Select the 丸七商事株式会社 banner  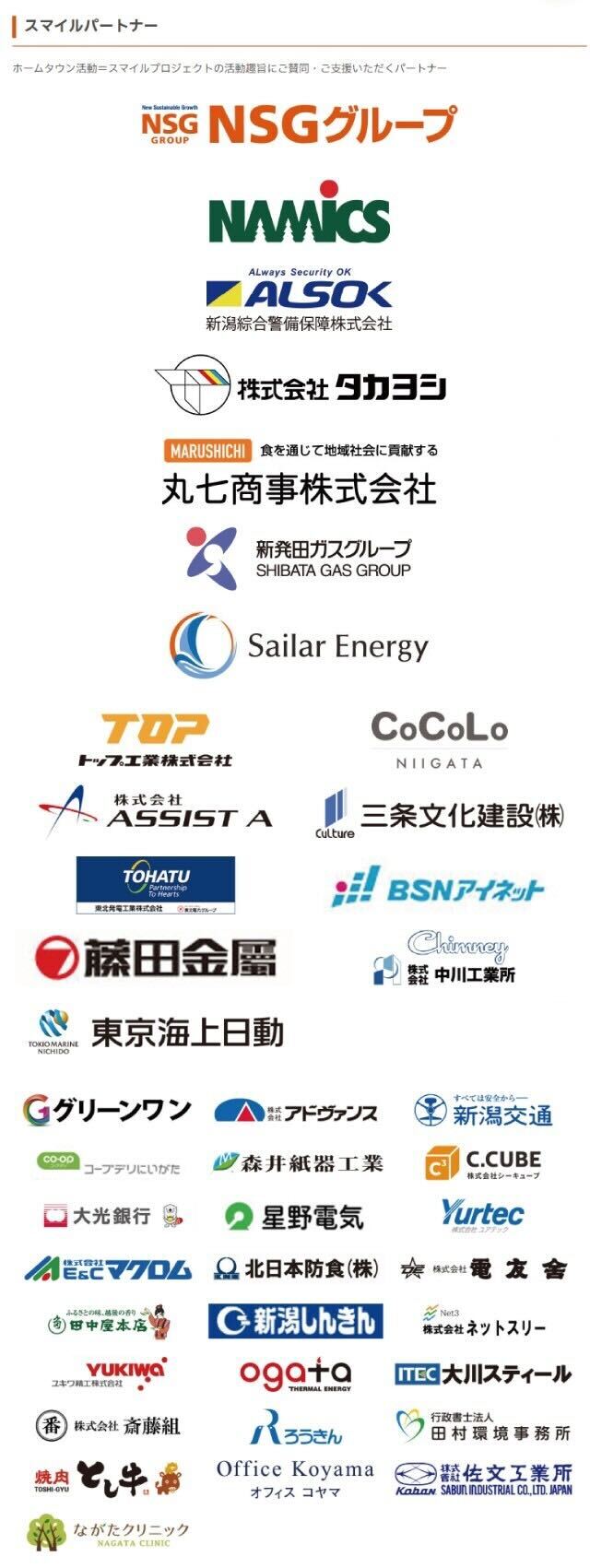pos(299,473)
